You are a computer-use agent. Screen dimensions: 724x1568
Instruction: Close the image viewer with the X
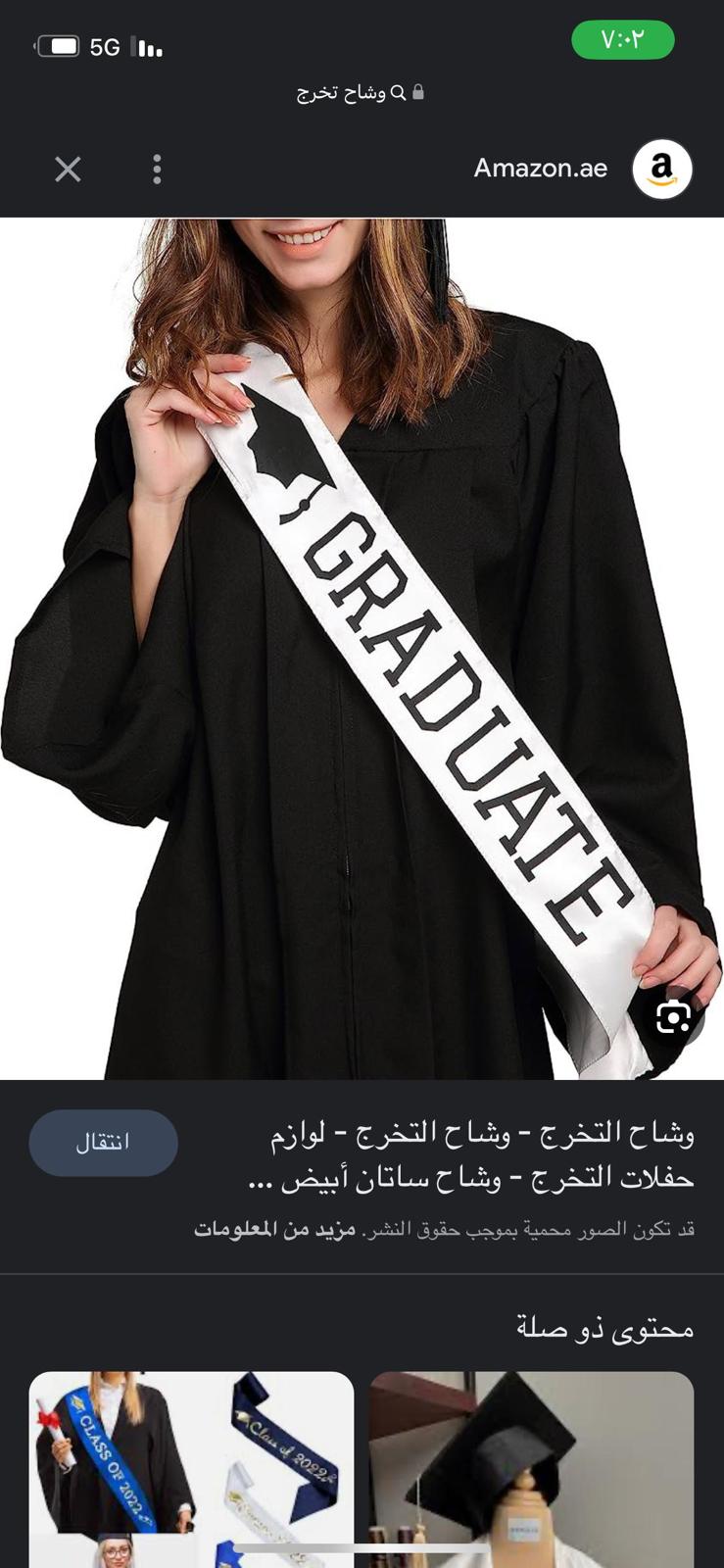[68, 170]
